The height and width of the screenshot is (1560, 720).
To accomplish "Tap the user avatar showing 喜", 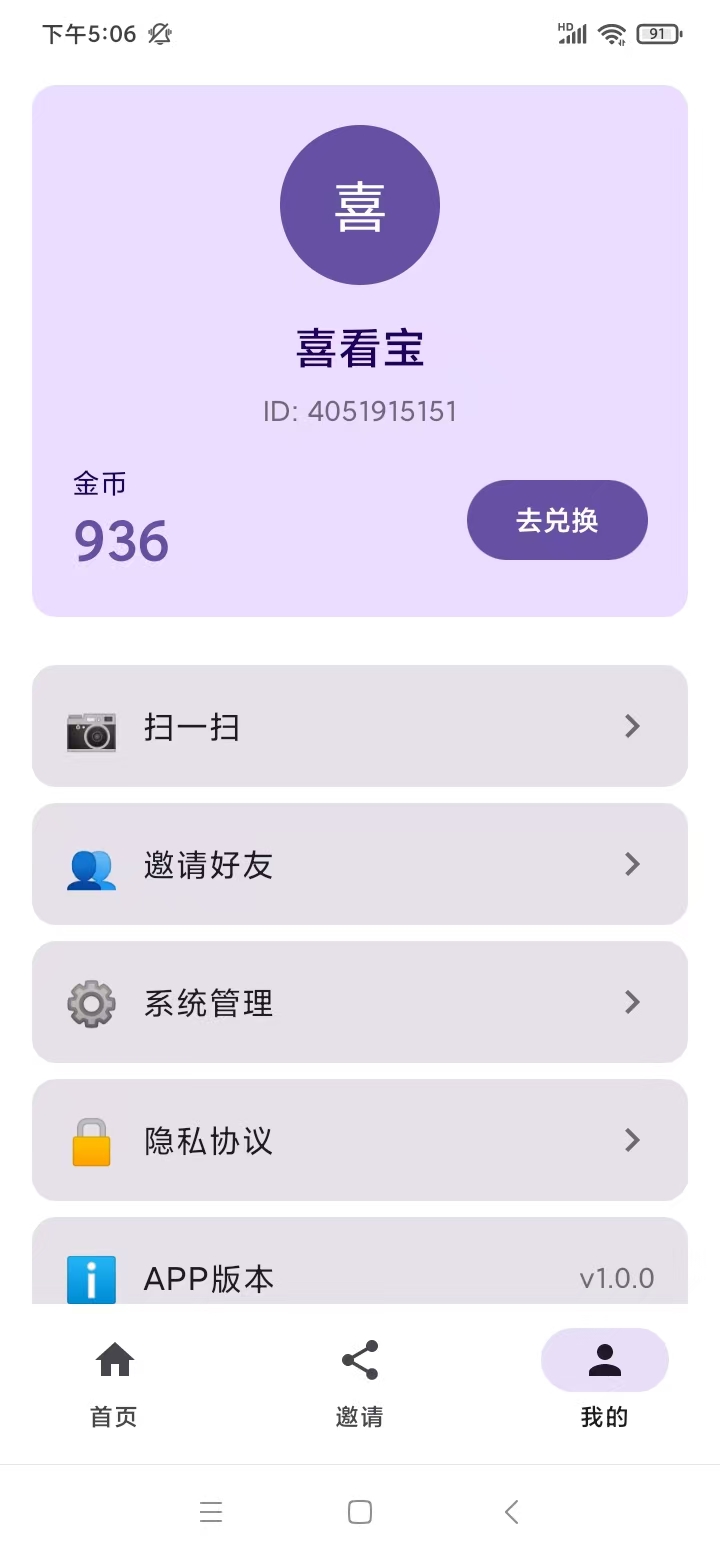I will [360, 204].
